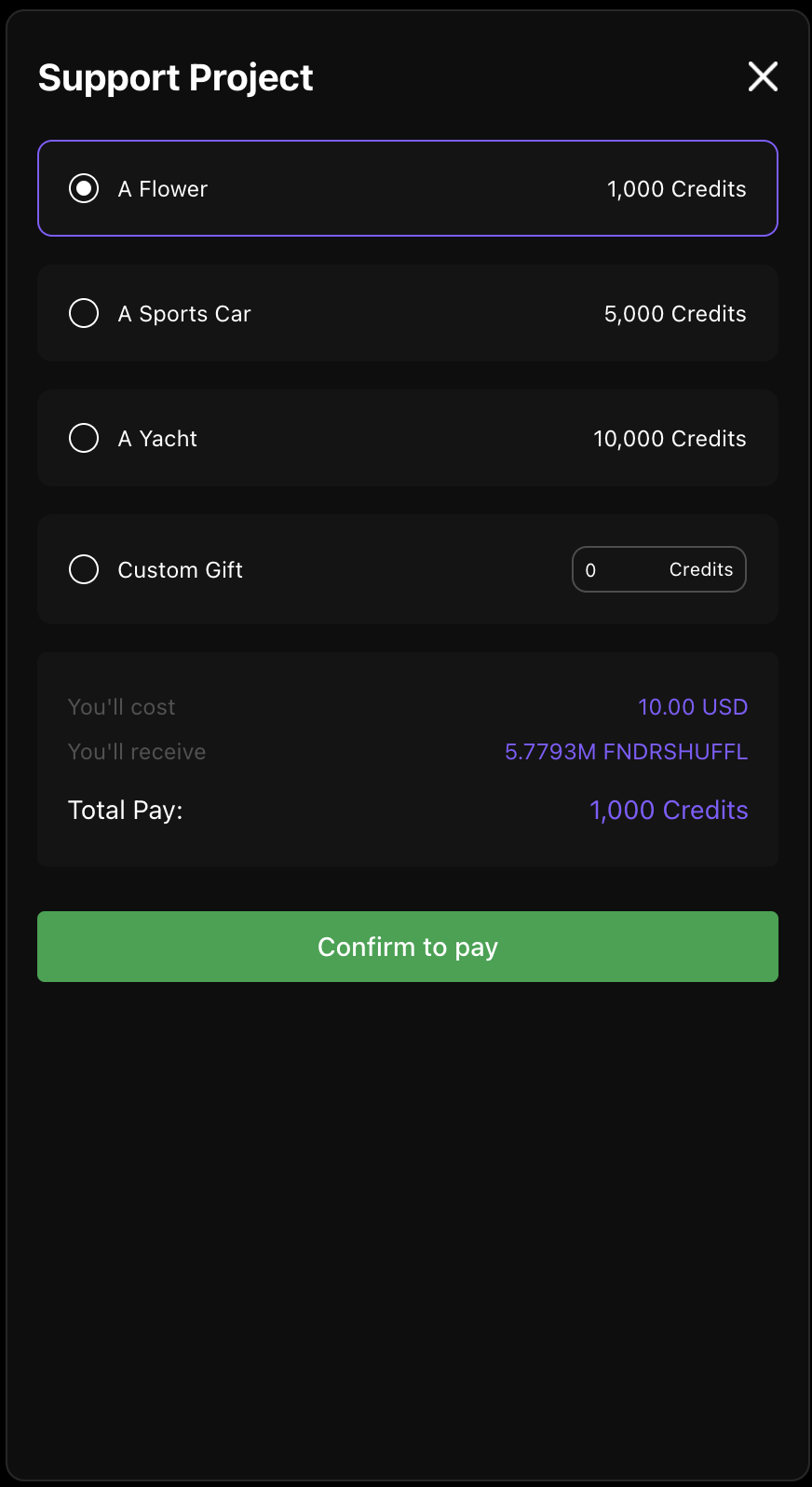Confirm to pay for the gift
Screen dimensions: 812x1487
(x=407, y=947)
